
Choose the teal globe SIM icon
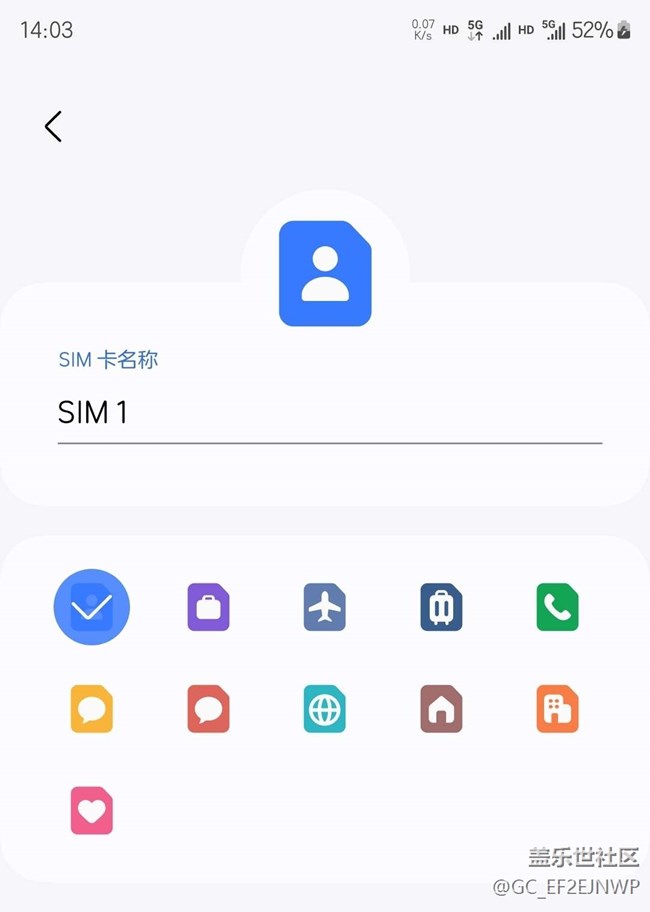pos(324,709)
